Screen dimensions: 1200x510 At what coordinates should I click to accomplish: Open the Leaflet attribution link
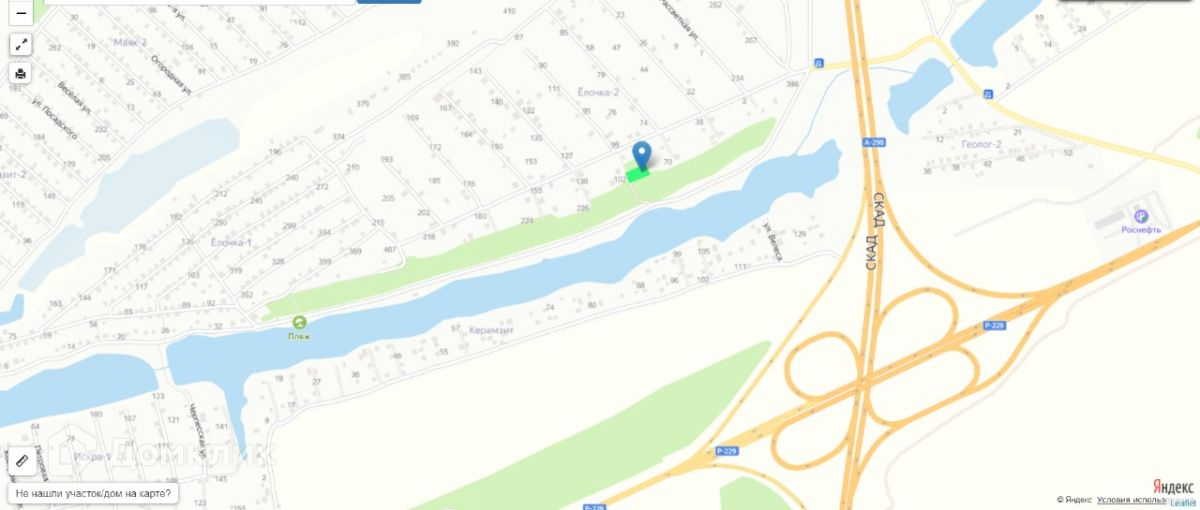(x=1183, y=503)
